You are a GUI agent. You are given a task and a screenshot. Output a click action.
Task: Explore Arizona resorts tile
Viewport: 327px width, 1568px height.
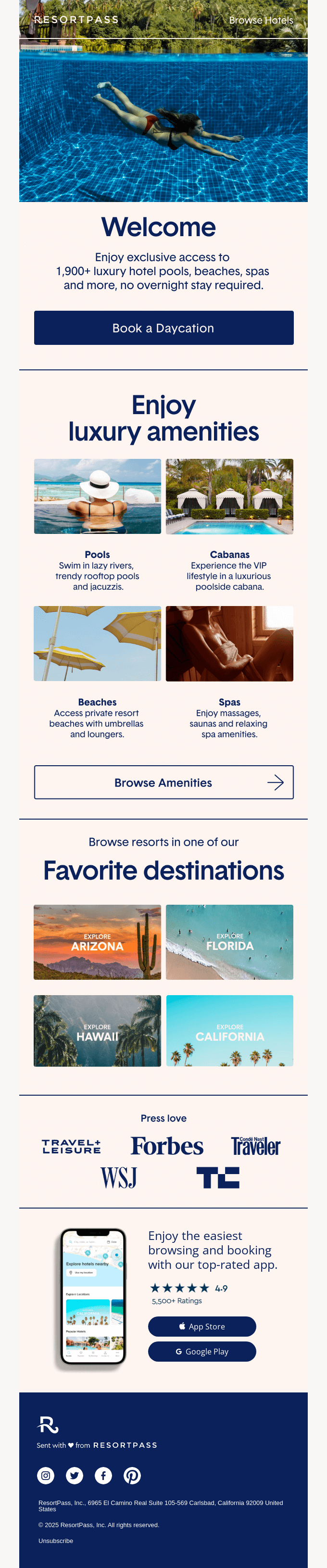pos(98,942)
